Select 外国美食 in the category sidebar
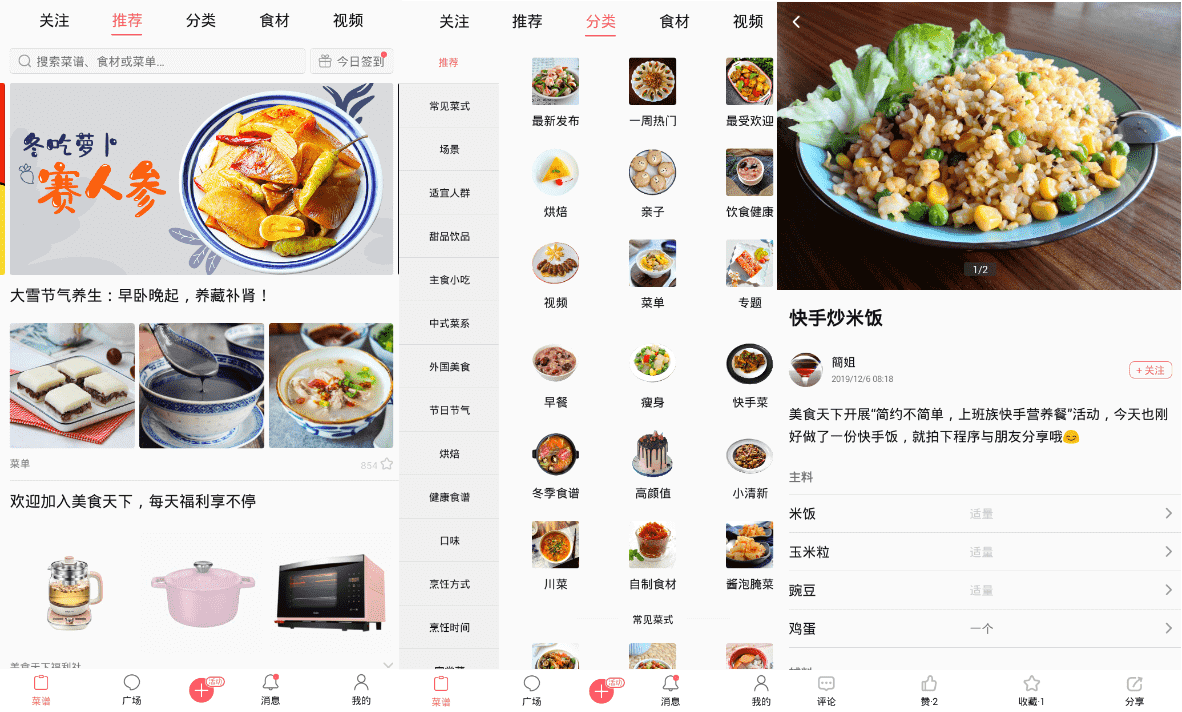 pos(449,367)
